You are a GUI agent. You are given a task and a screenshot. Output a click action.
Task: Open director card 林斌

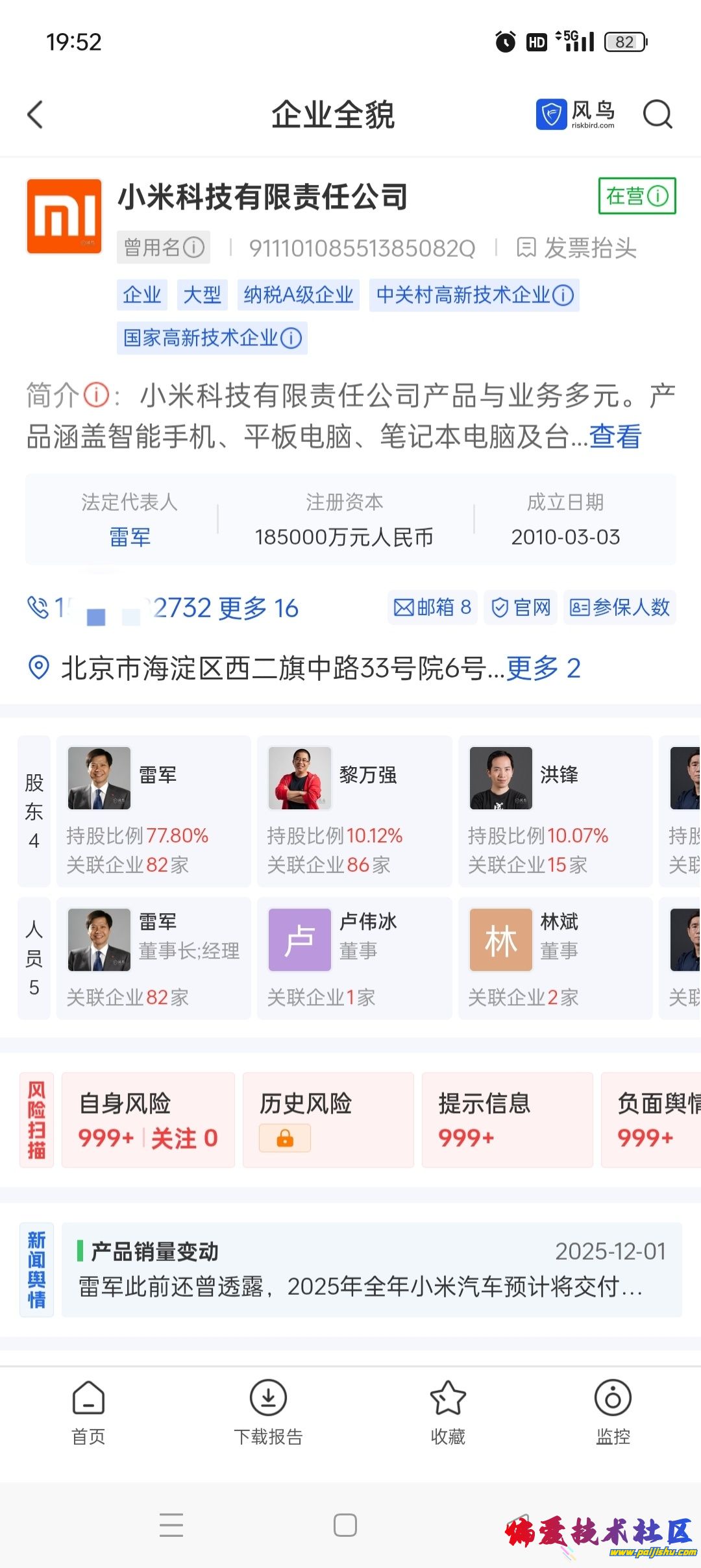pyautogui.click(x=555, y=958)
